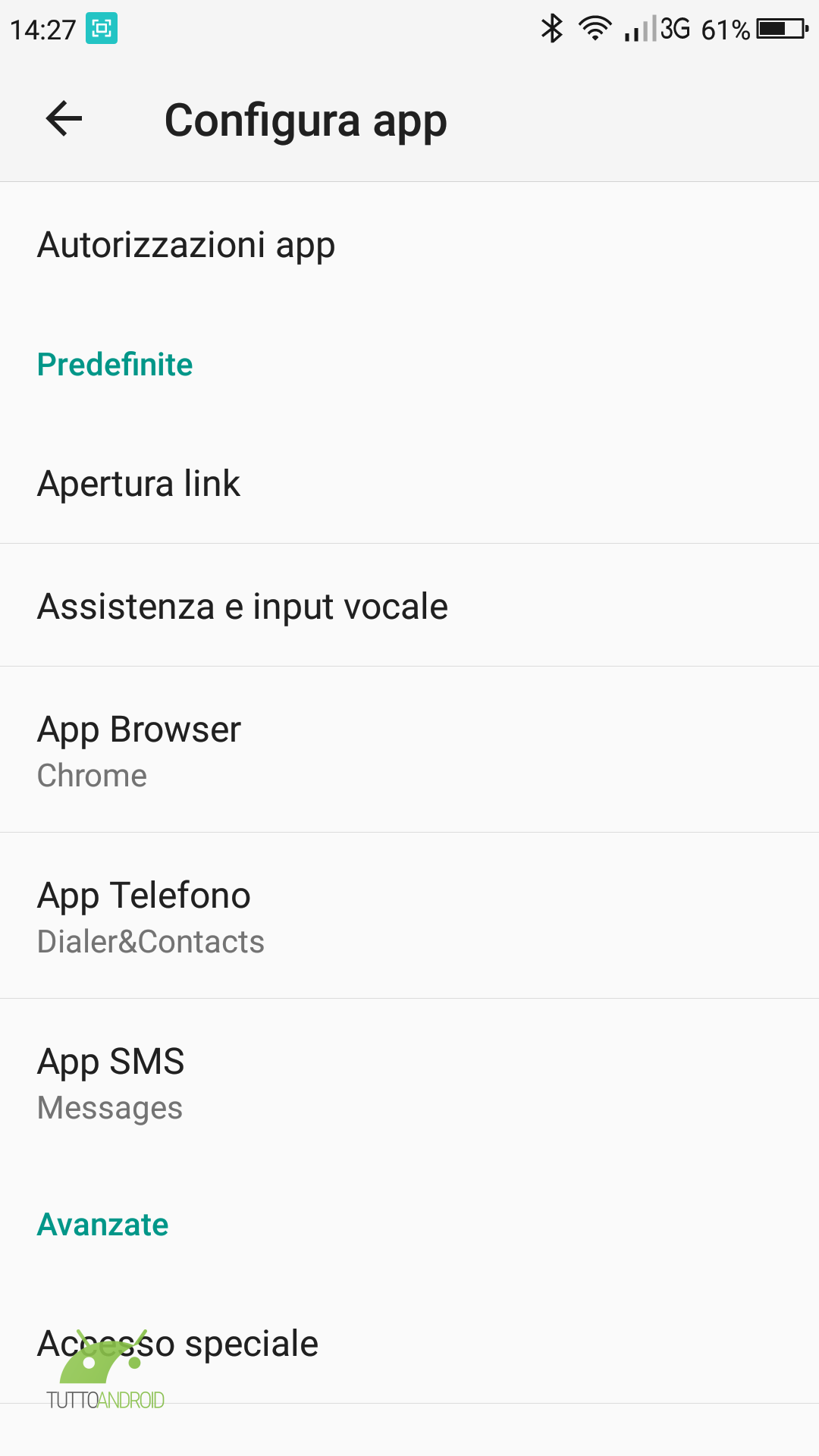Change the default App Browser

[x=409, y=750]
